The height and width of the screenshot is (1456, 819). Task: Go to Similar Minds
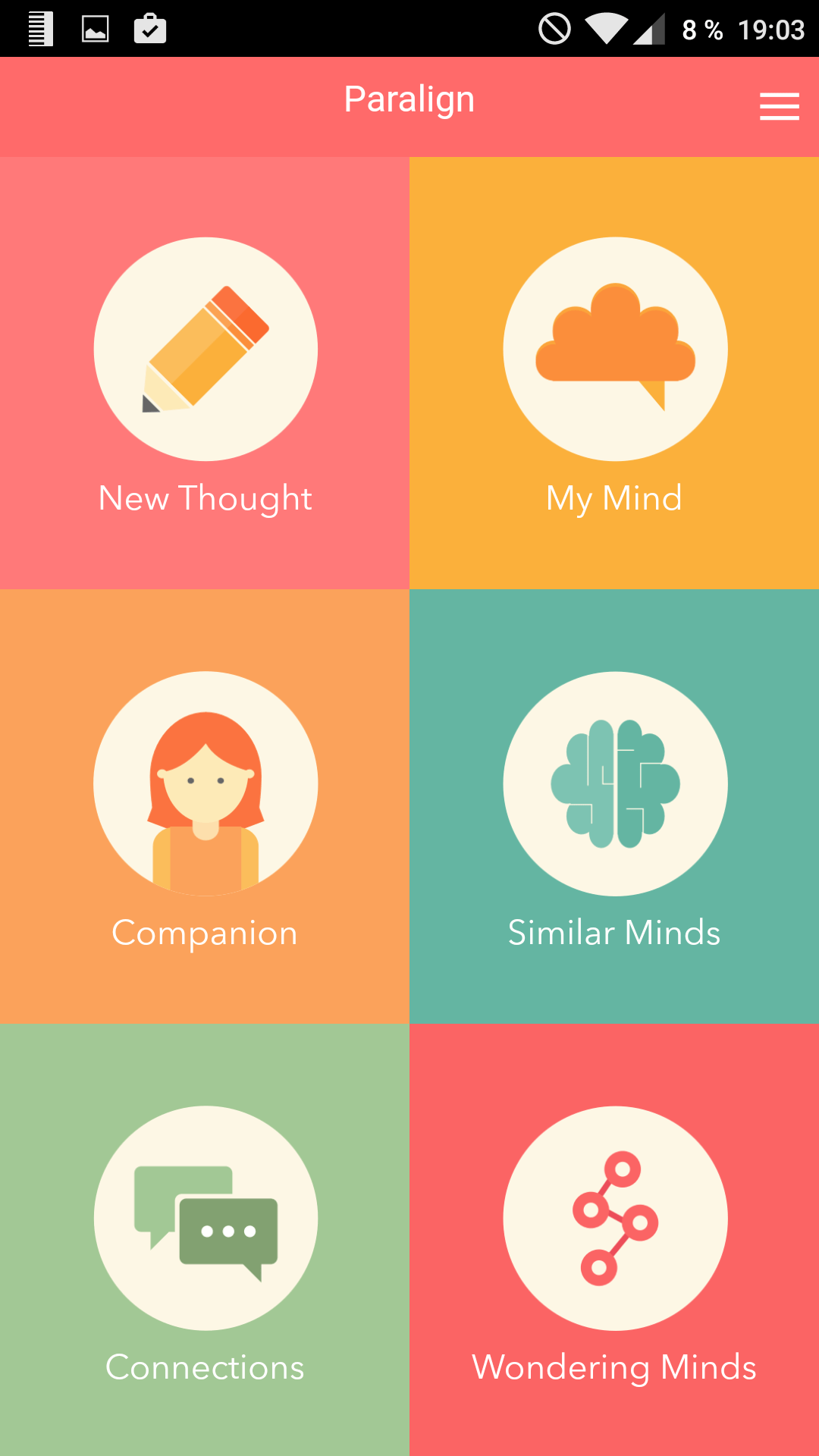[614, 806]
